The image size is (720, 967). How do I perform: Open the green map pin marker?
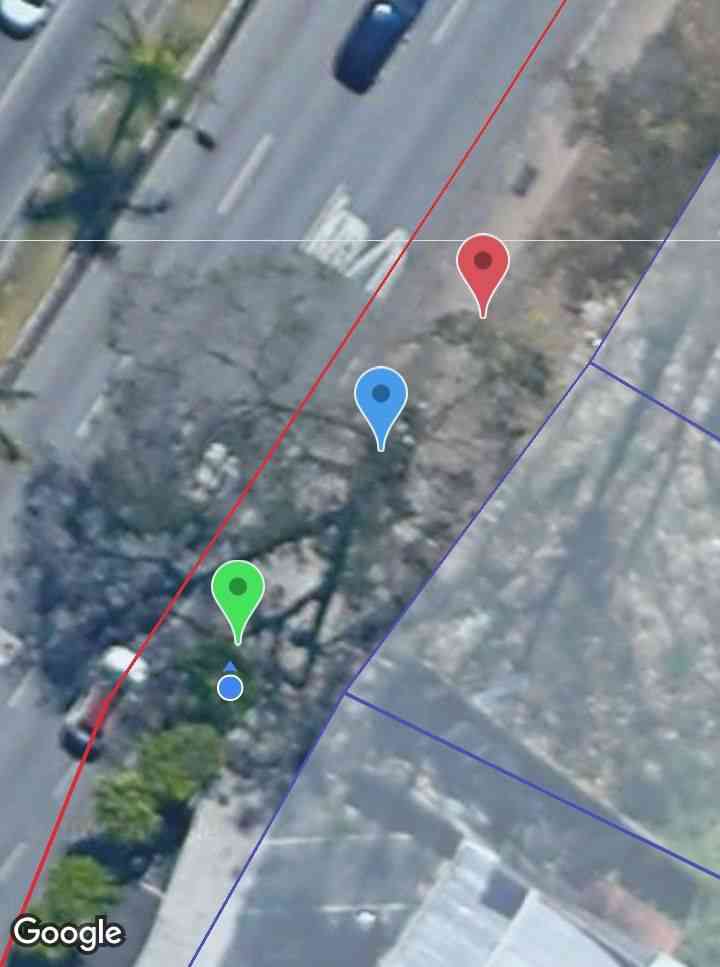click(238, 592)
